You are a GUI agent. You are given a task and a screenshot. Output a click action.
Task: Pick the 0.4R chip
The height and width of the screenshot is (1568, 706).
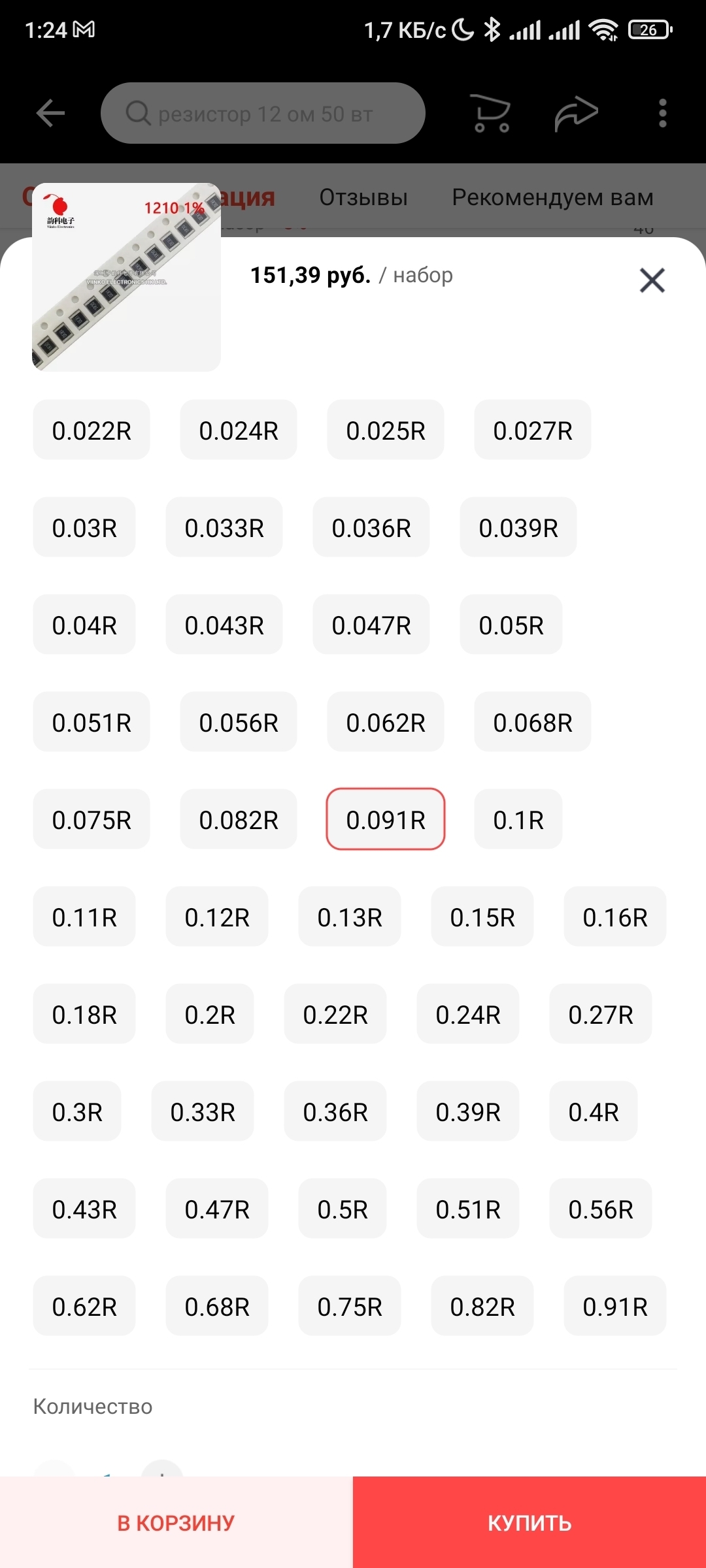(x=594, y=1111)
